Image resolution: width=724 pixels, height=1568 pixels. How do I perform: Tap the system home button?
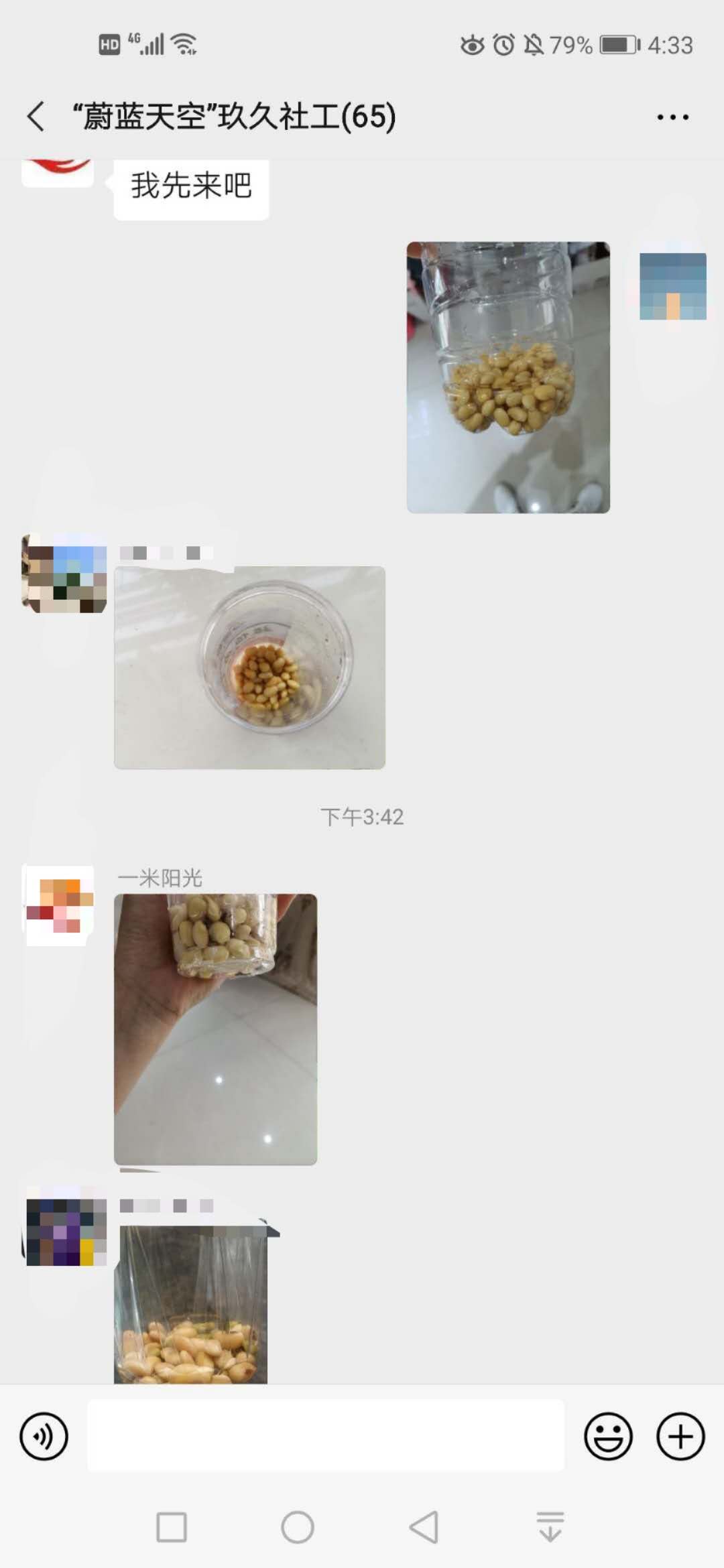(298, 1528)
